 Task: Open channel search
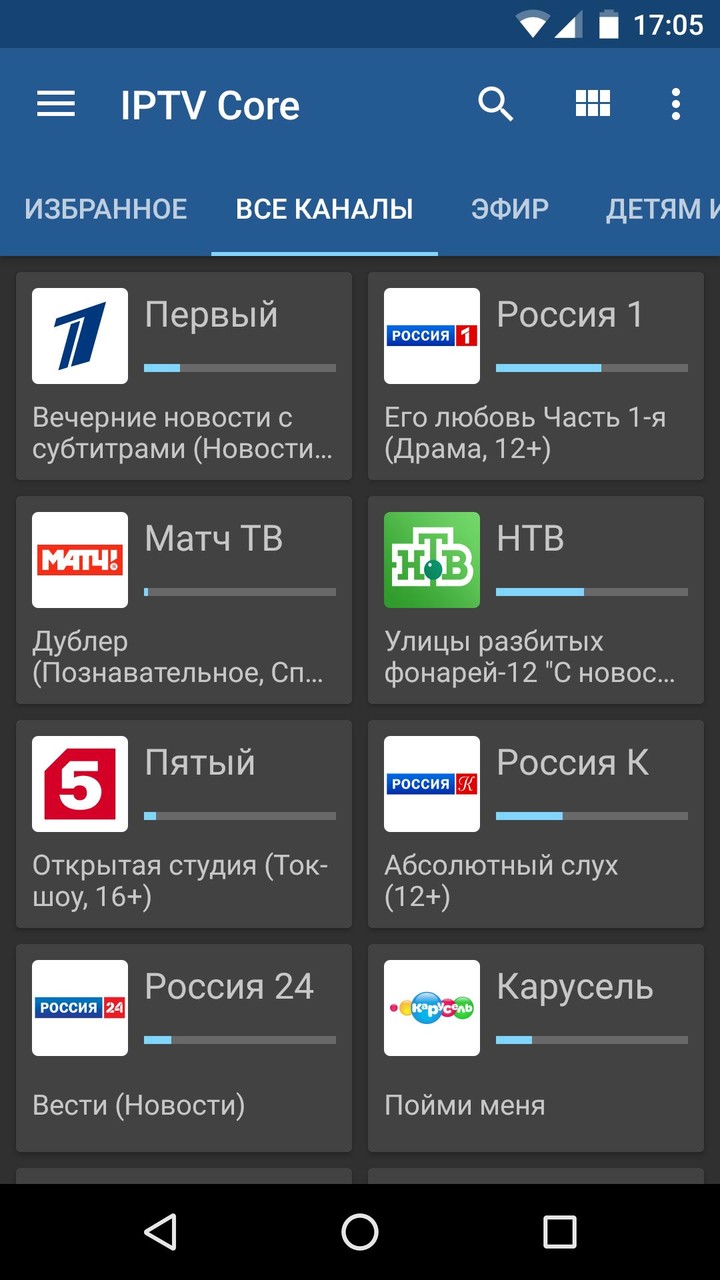(495, 103)
